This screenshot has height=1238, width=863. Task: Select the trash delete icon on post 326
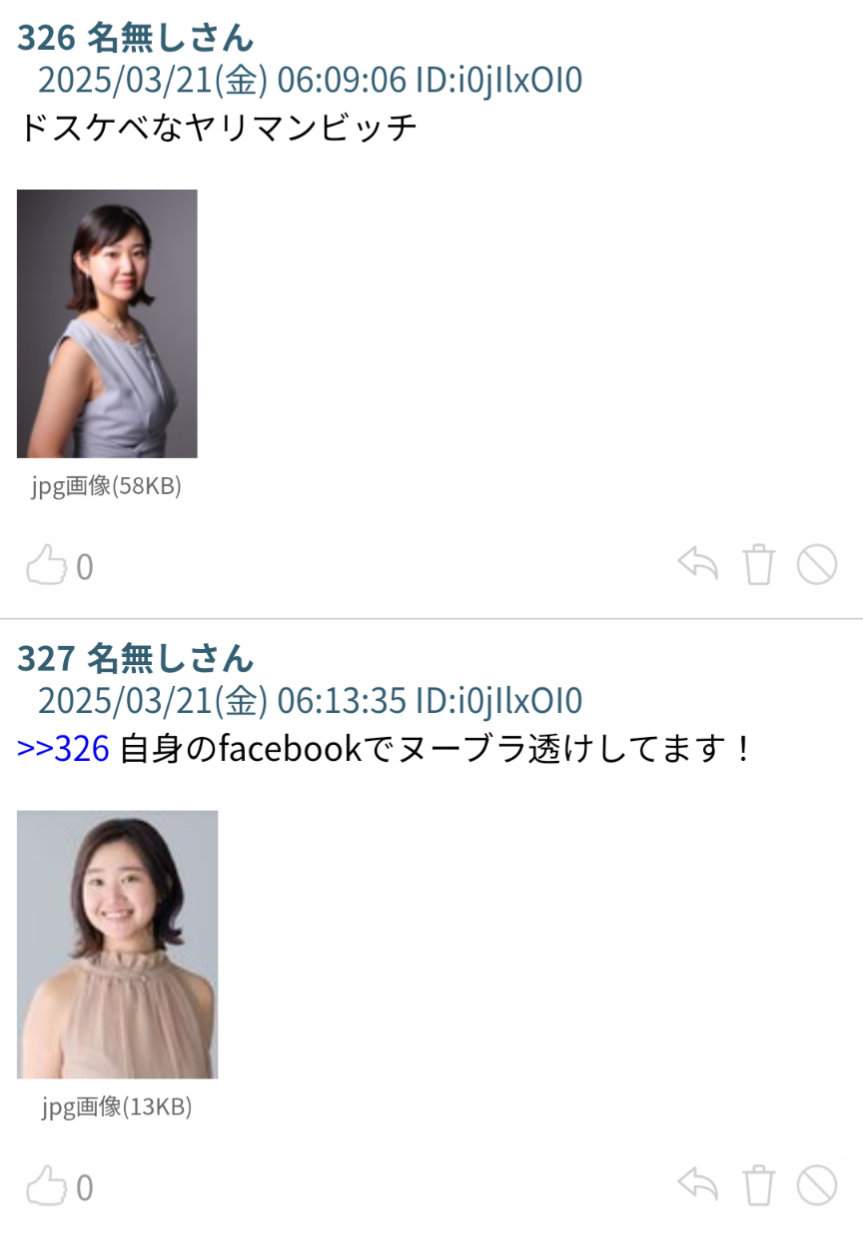[x=758, y=564]
